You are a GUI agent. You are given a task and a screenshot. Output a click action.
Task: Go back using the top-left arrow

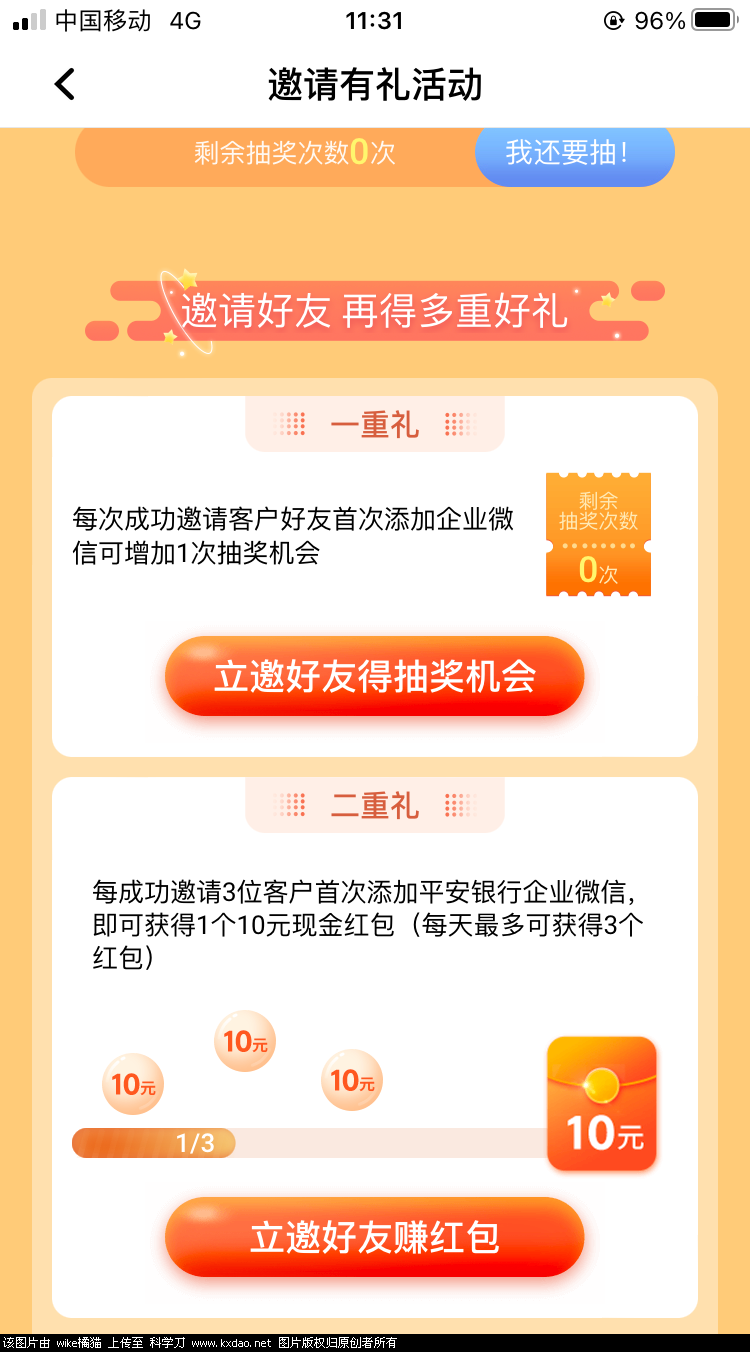click(65, 85)
